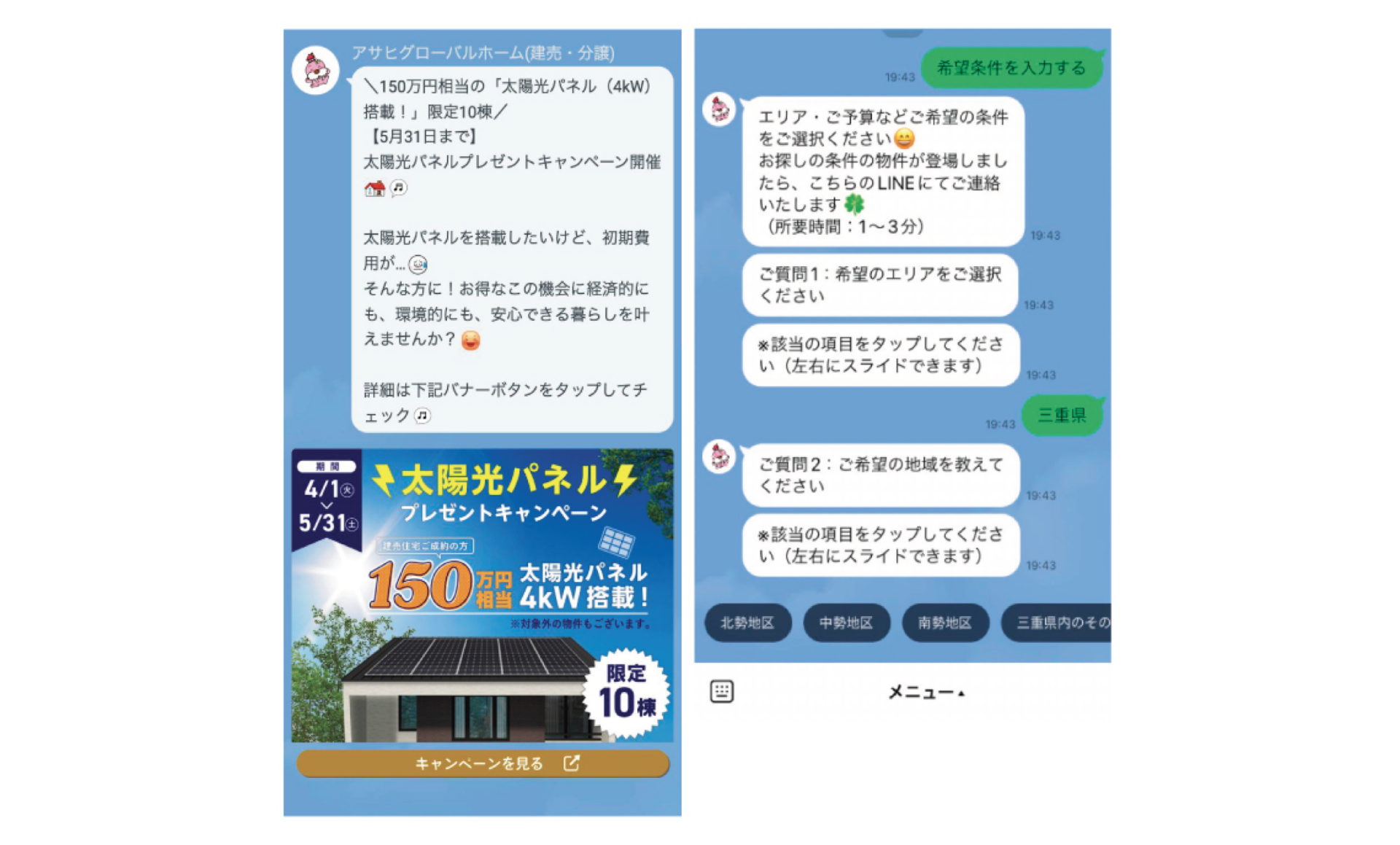This screenshot has width=1400, height=845.
Task: Choose the 中勢地区 area chip
Action: pos(846,623)
